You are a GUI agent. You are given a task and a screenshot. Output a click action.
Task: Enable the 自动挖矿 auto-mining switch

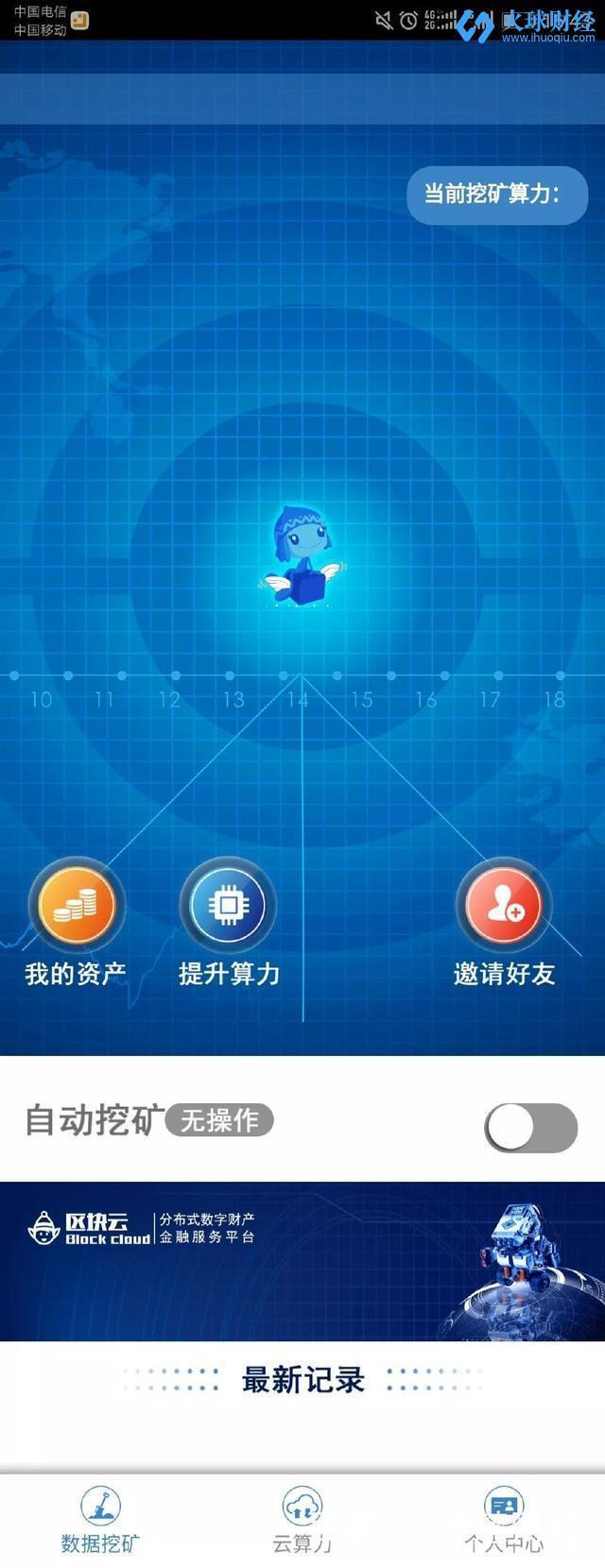pyautogui.click(x=530, y=1128)
